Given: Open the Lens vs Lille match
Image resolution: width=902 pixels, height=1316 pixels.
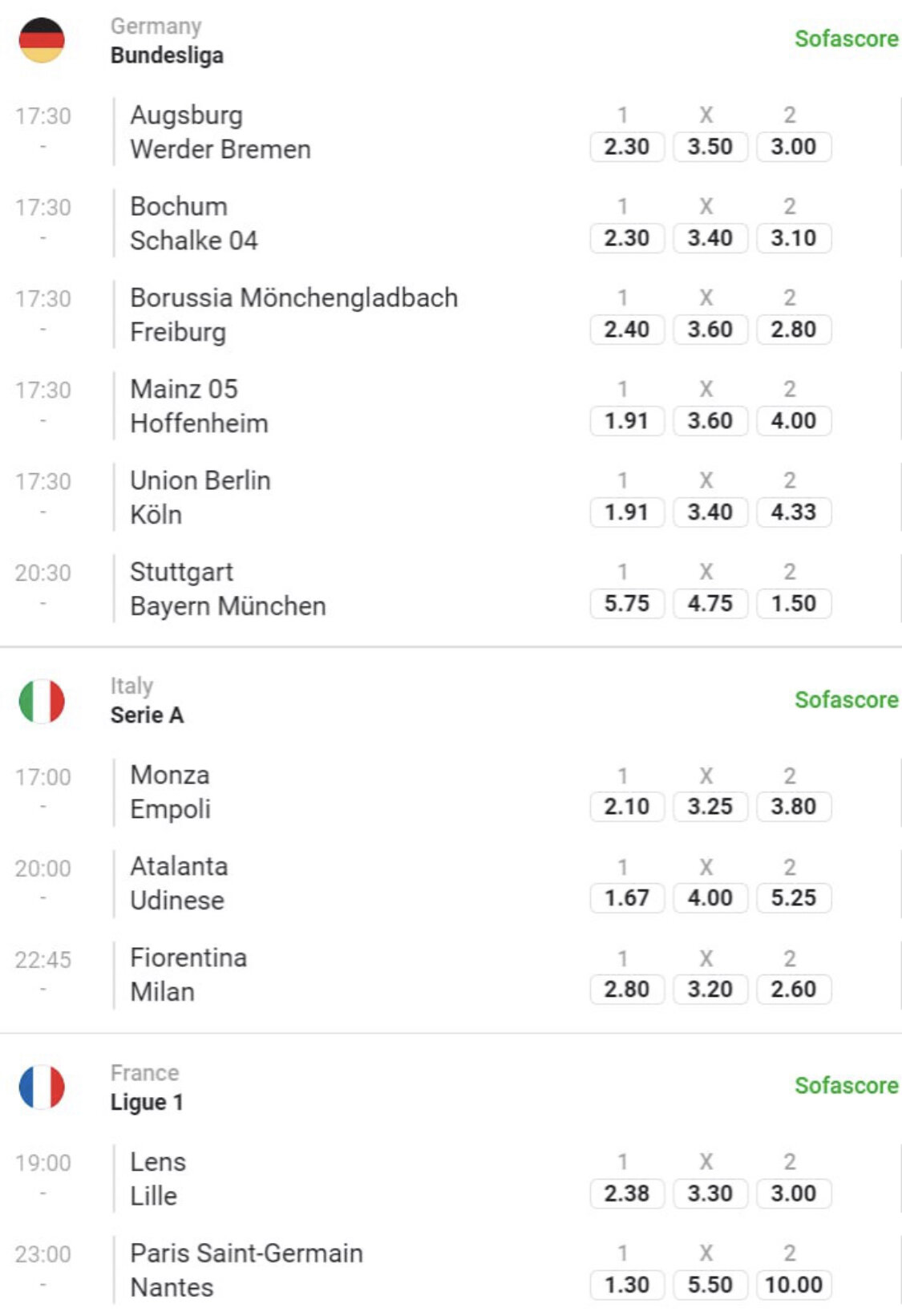Looking at the screenshot, I should (158, 1179).
